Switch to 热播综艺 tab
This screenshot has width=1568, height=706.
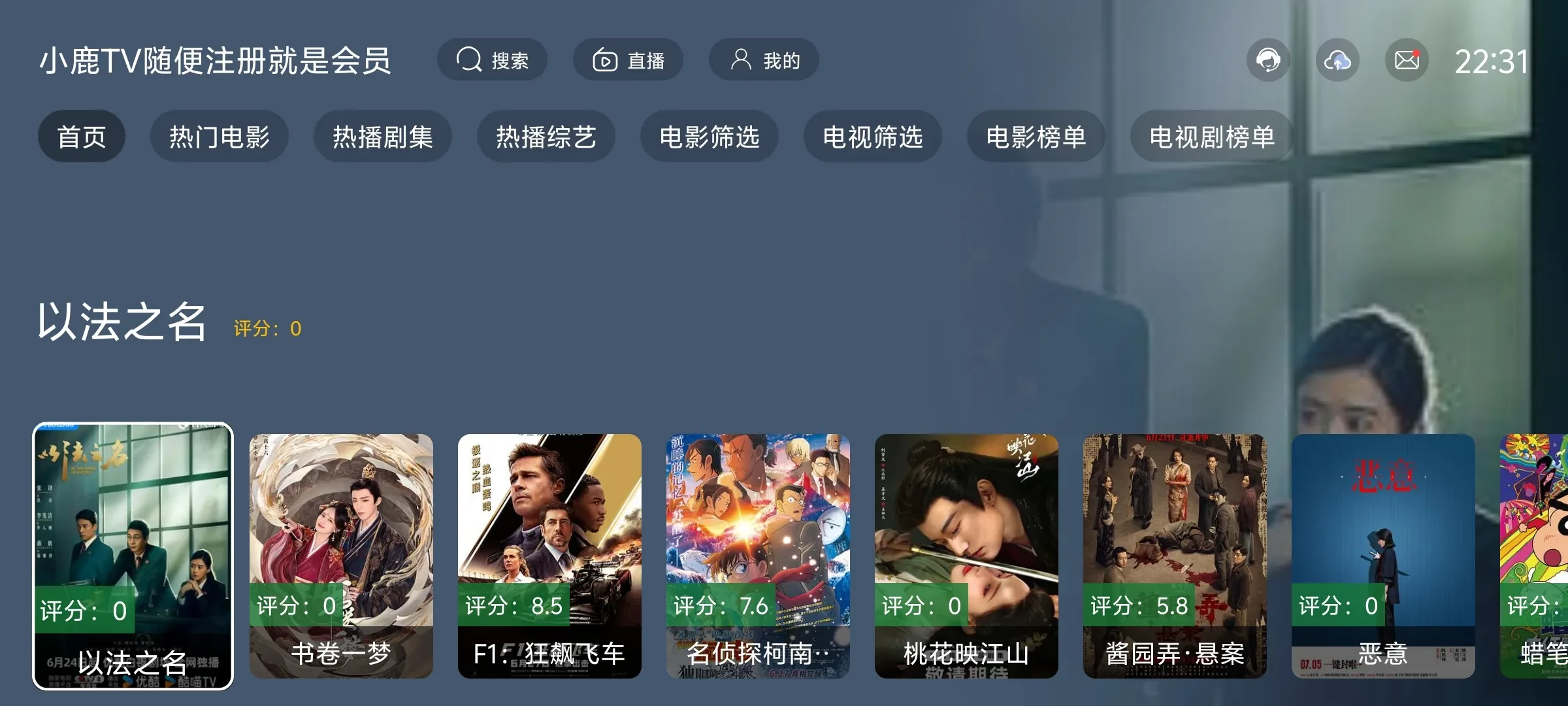tap(546, 137)
